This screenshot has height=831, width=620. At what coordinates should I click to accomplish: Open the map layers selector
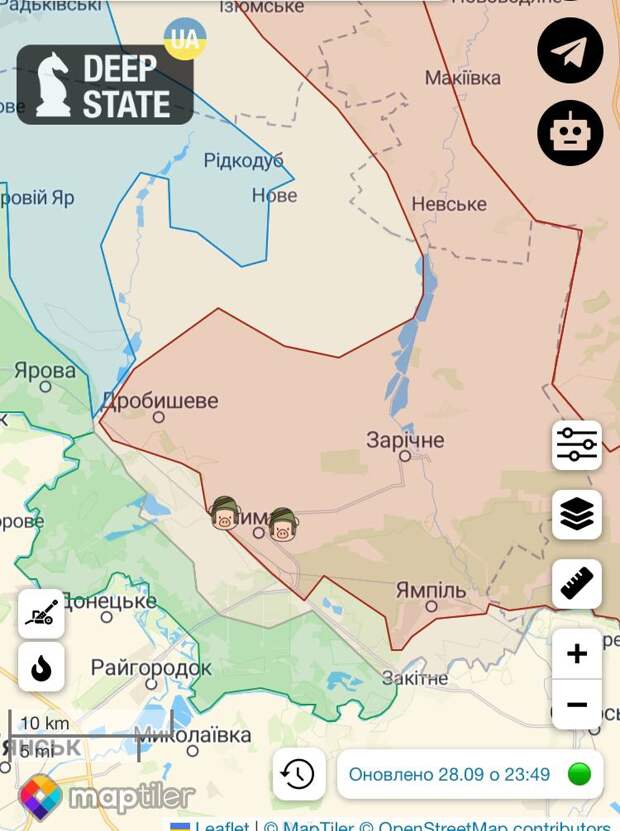point(577,514)
